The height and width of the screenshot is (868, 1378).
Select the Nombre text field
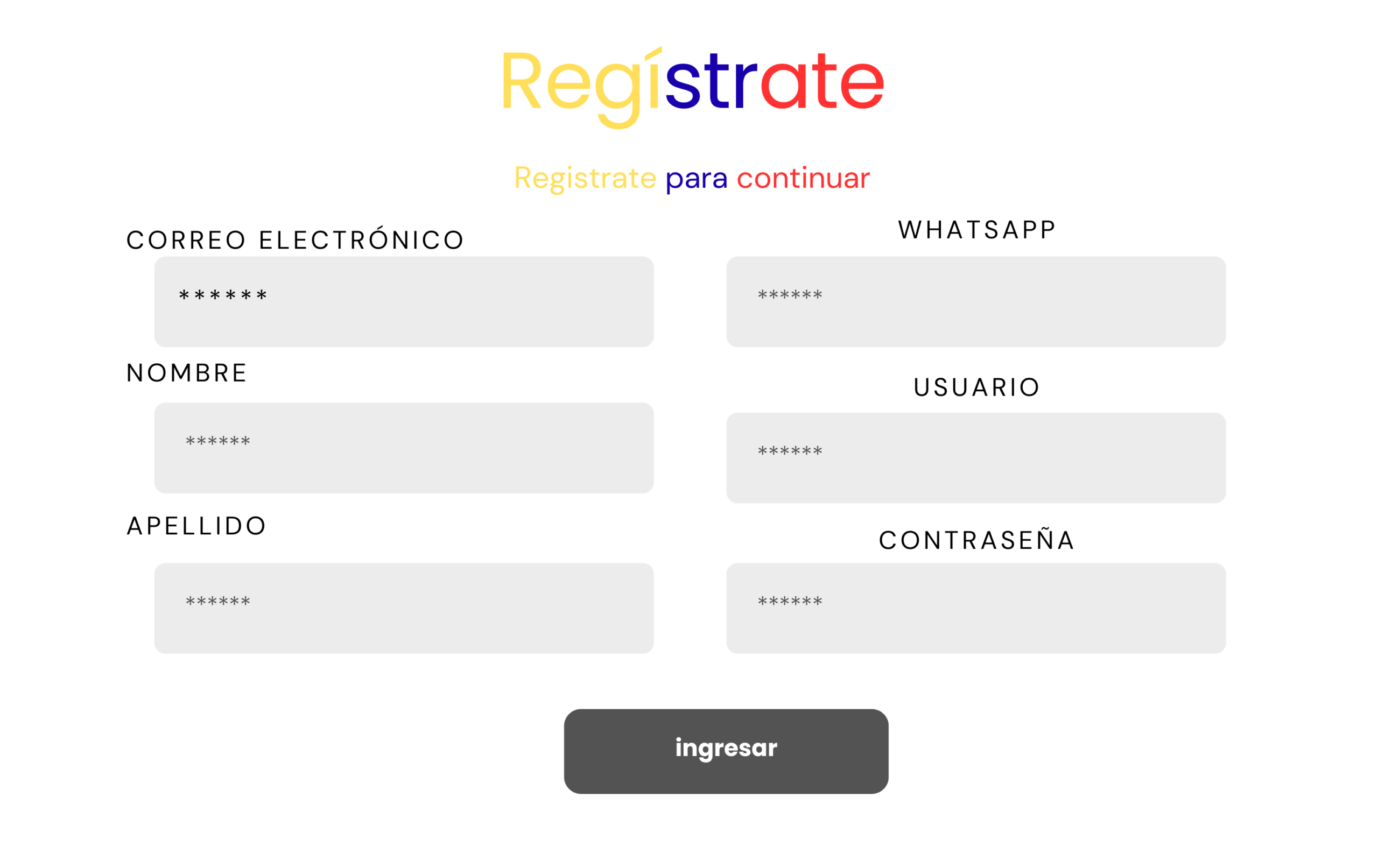point(404,448)
